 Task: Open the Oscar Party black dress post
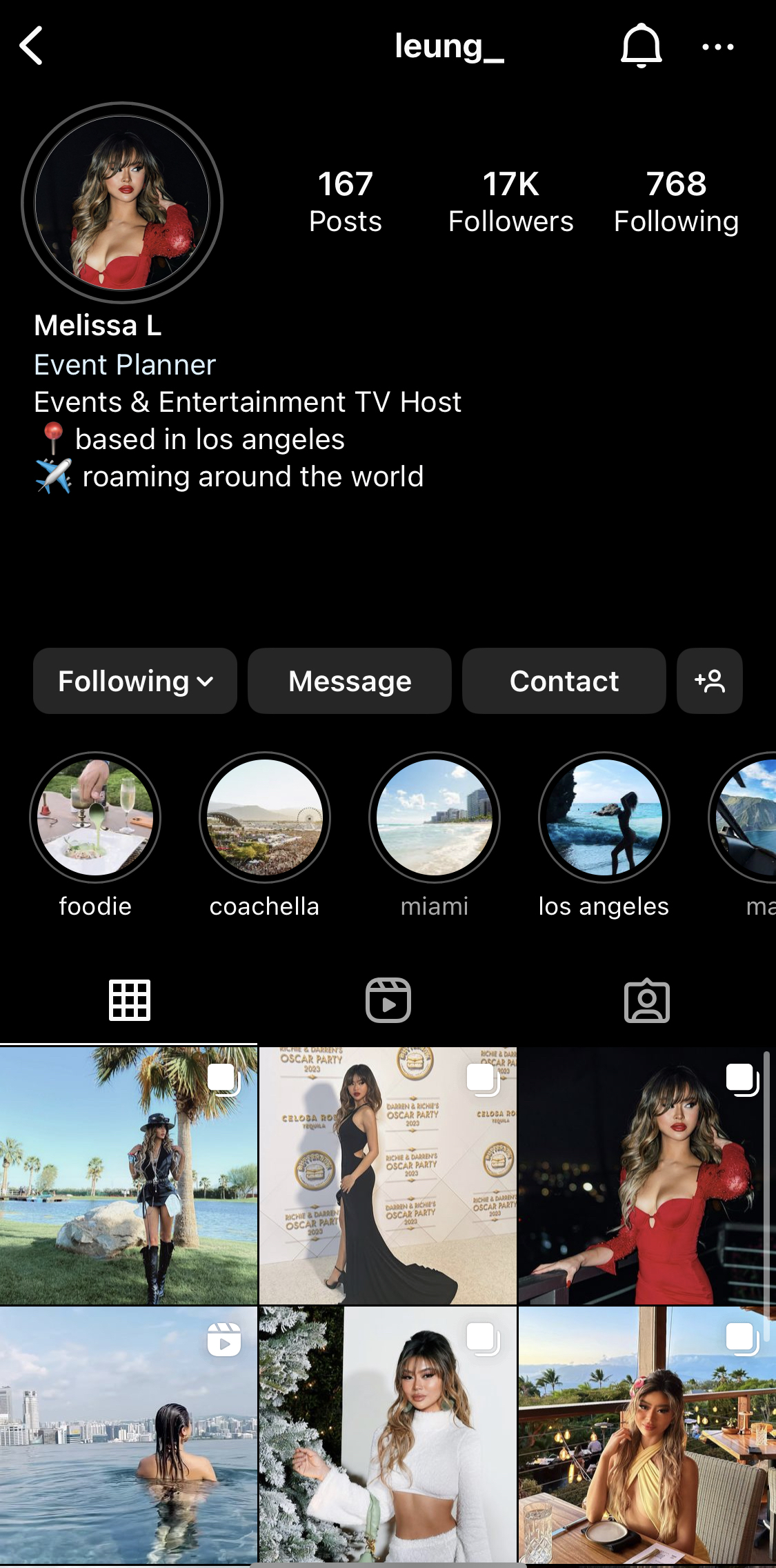[388, 1175]
